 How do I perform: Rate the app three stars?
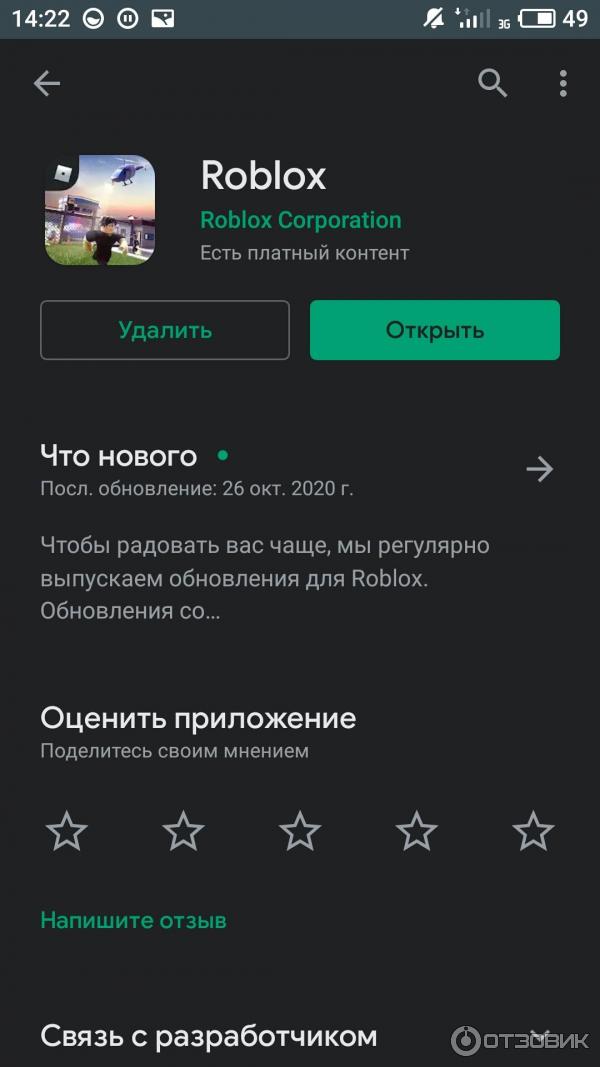pos(300,831)
